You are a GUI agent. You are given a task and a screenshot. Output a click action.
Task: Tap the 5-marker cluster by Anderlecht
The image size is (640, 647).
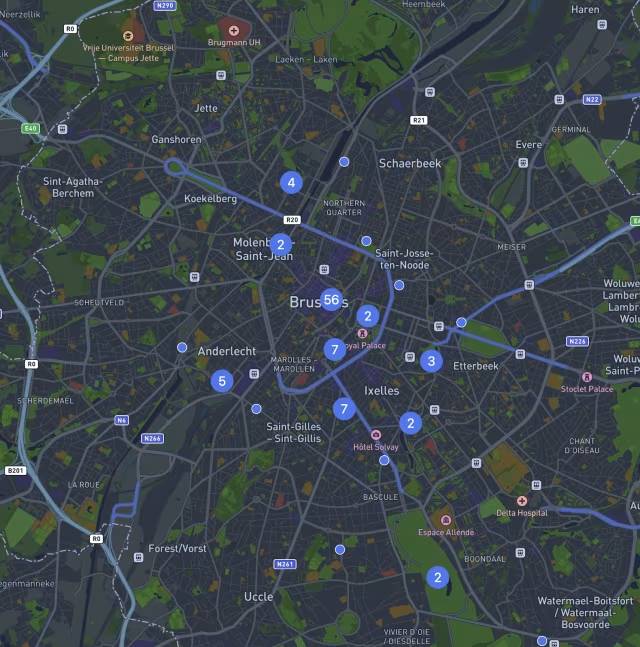point(222,381)
